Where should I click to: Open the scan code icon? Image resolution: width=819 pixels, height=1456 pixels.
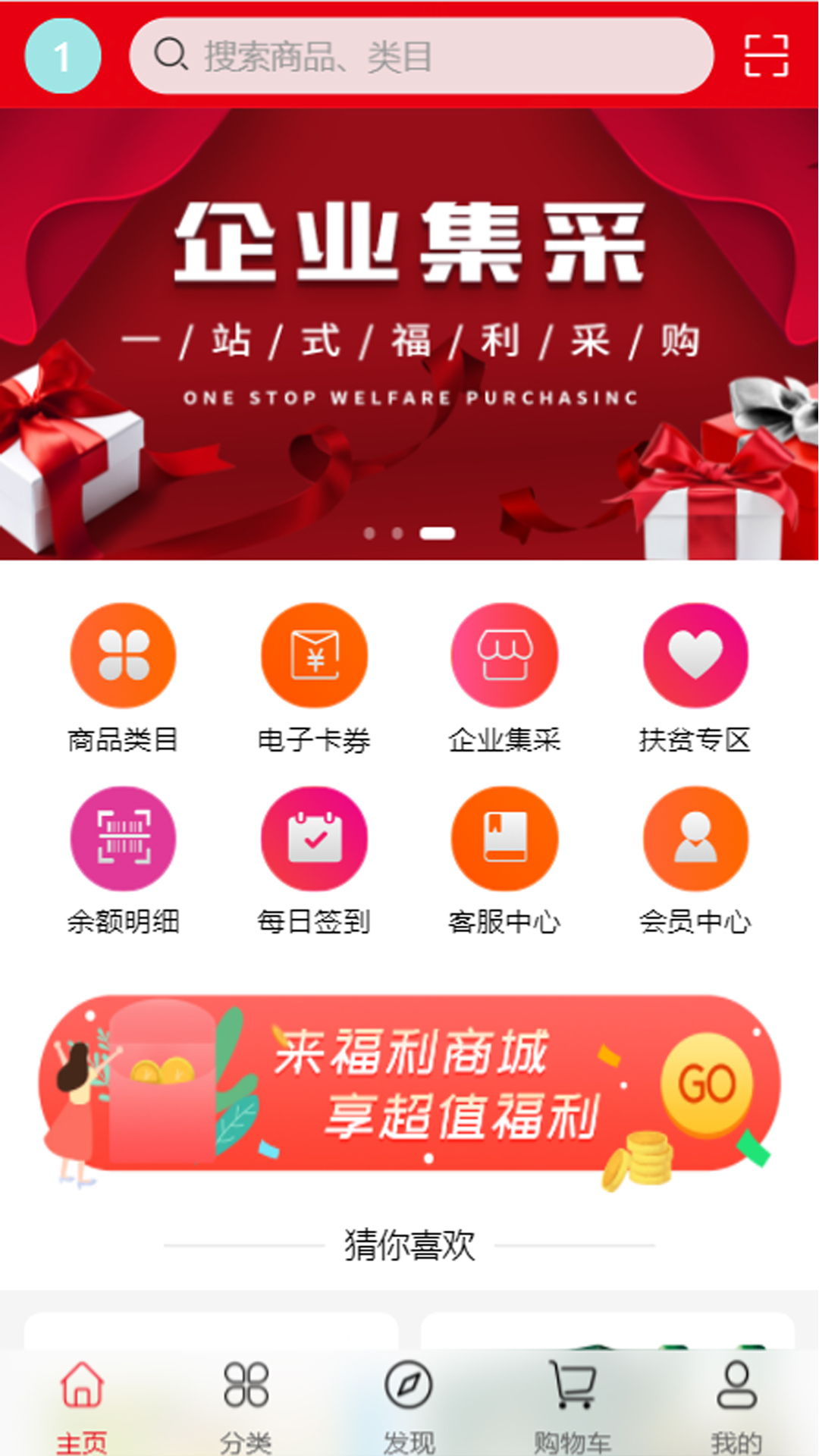(x=766, y=55)
